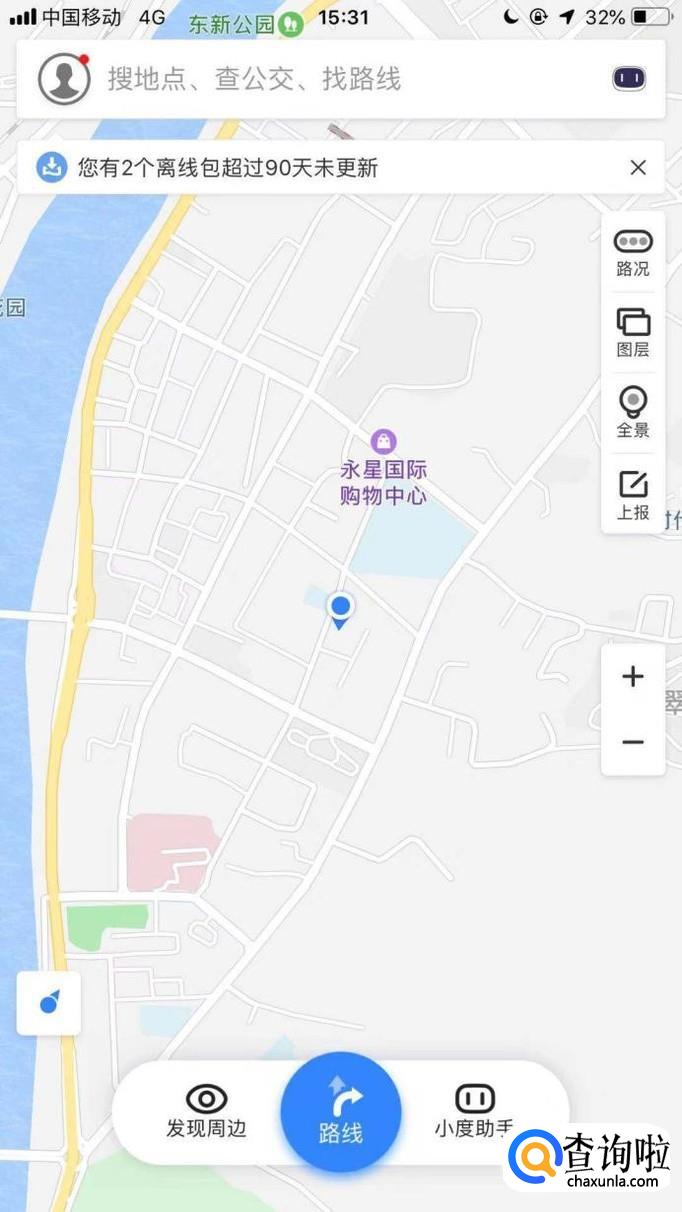682x1212 pixels.
Task: Tap the blue 路线 route button
Action: tap(341, 1112)
